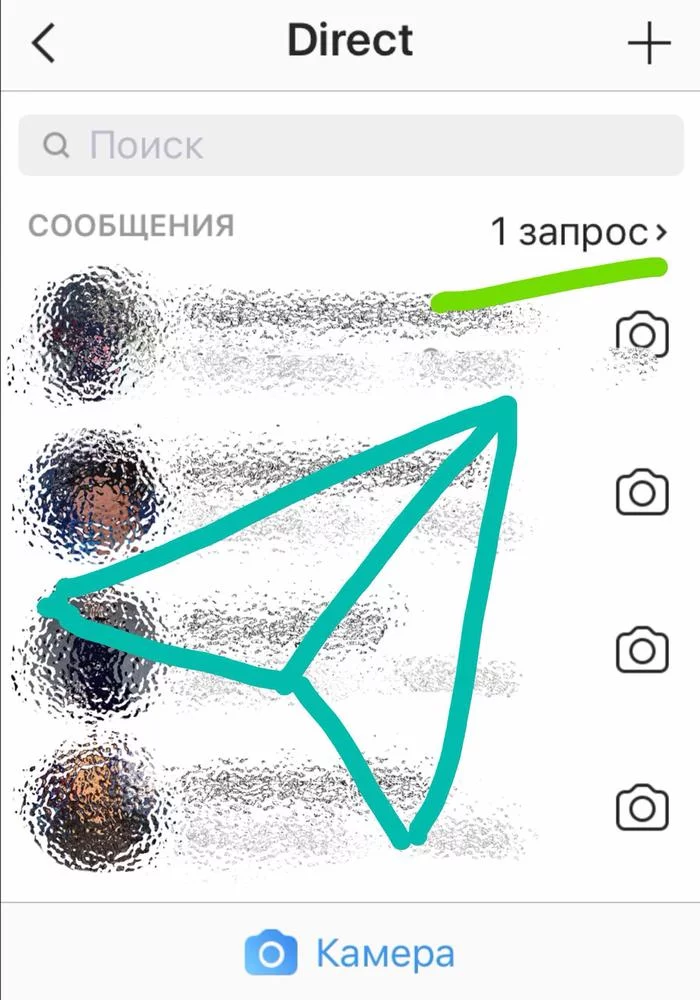Launch Камера from the bottom bar
700x1000 pixels.
click(350, 953)
